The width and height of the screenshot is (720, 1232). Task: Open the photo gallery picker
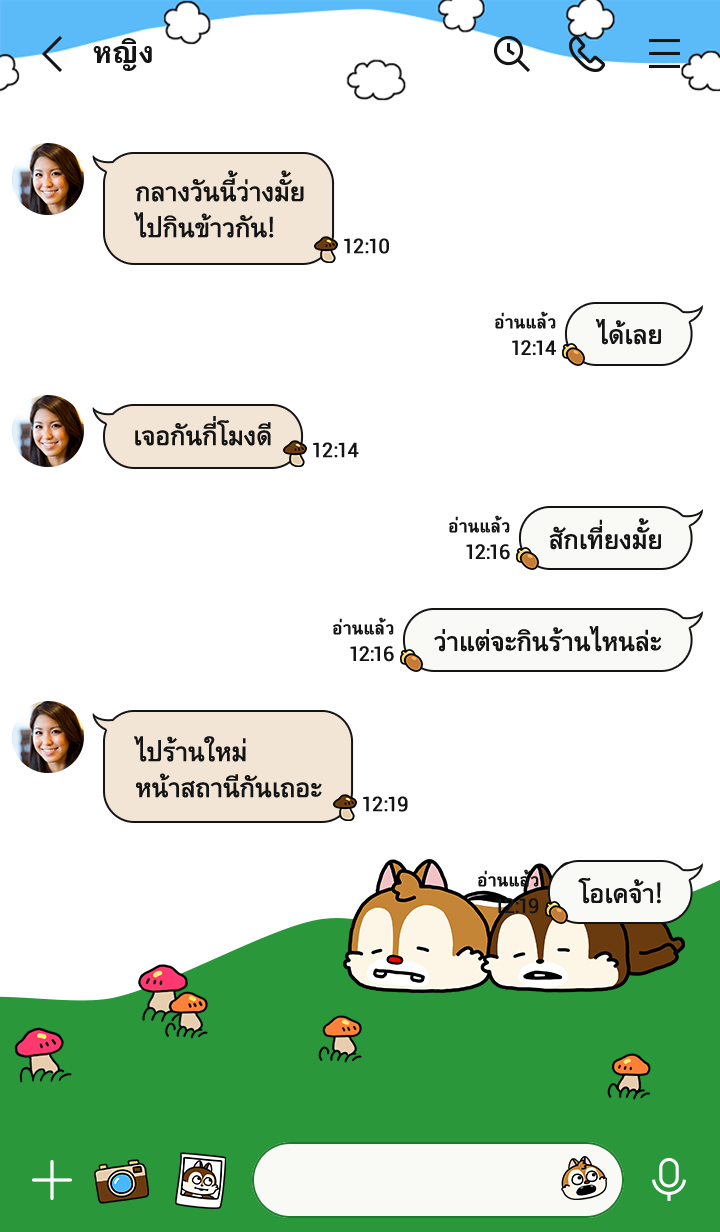pos(200,1180)
